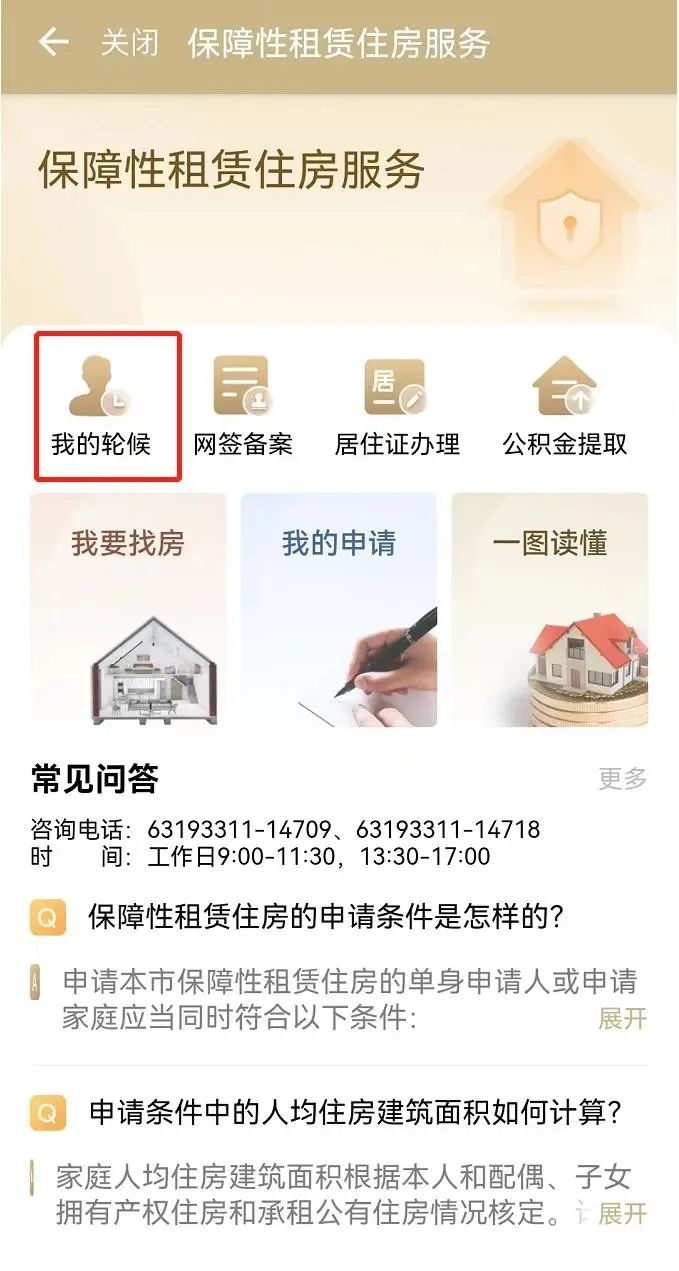679x1271 pixels.
Task: Expand the 人均住房建筑面积 answer with 展开
Action: pyautogui.click(x=623, y=1214)
